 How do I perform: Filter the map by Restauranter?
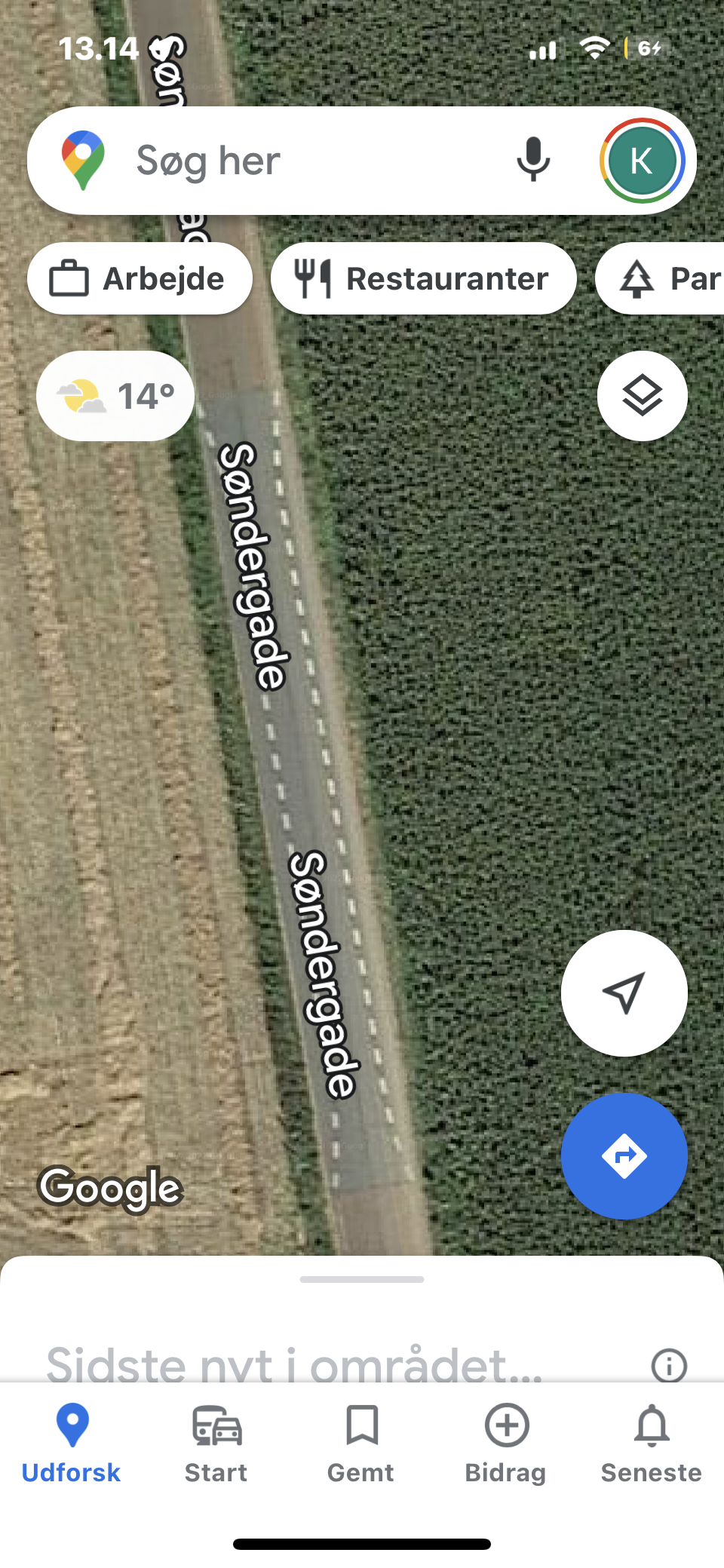[x=424, y=279]
